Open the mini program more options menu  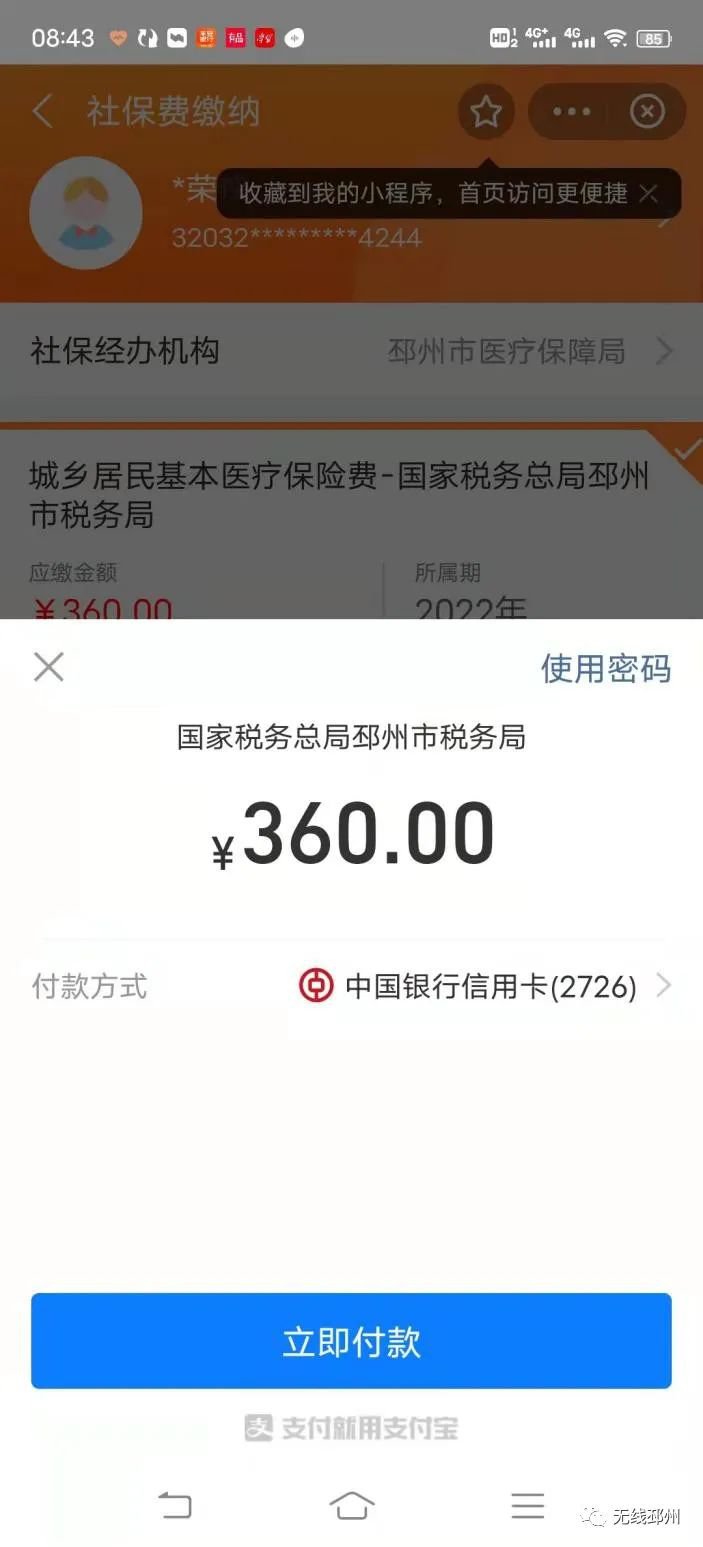[571, 112]
